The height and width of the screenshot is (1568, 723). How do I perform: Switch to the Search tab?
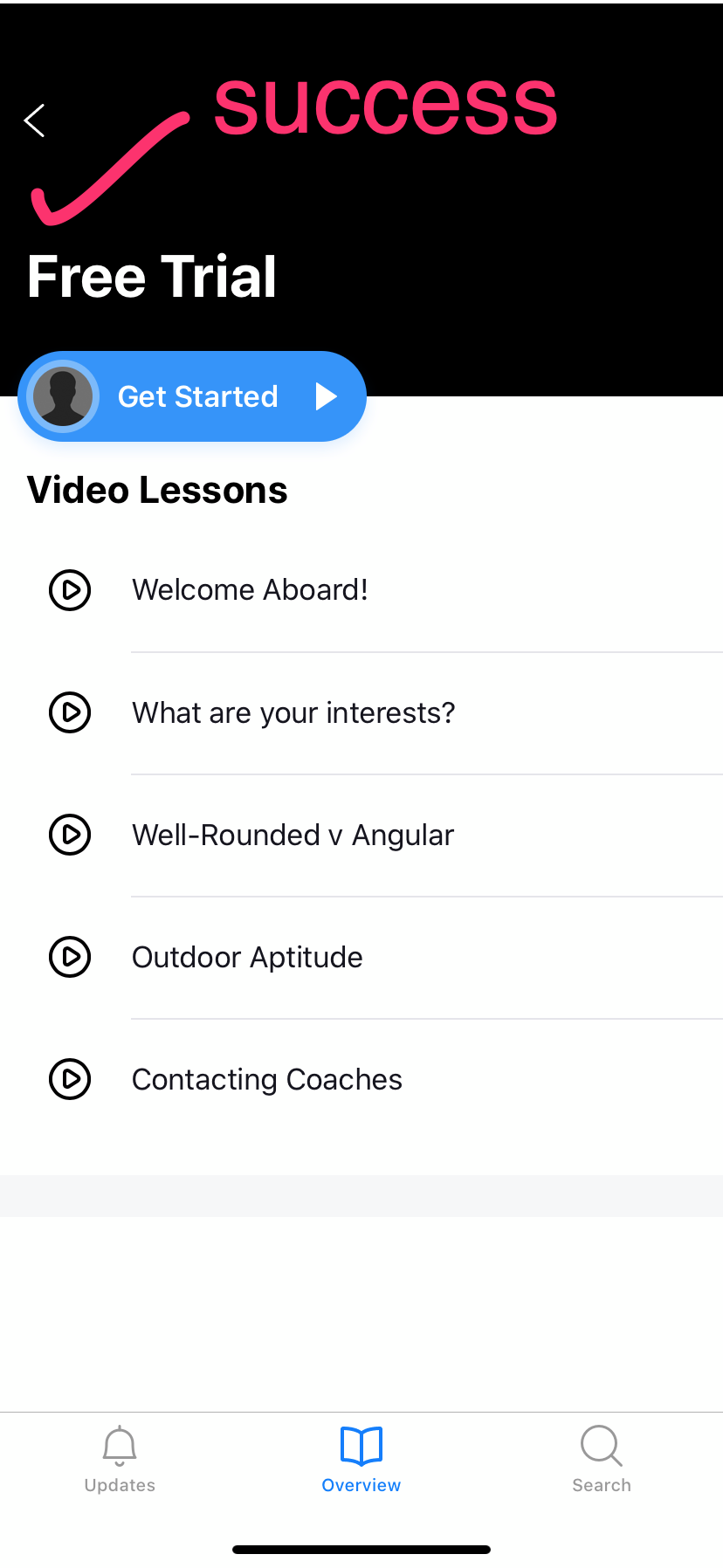[x=602, y=1460]
